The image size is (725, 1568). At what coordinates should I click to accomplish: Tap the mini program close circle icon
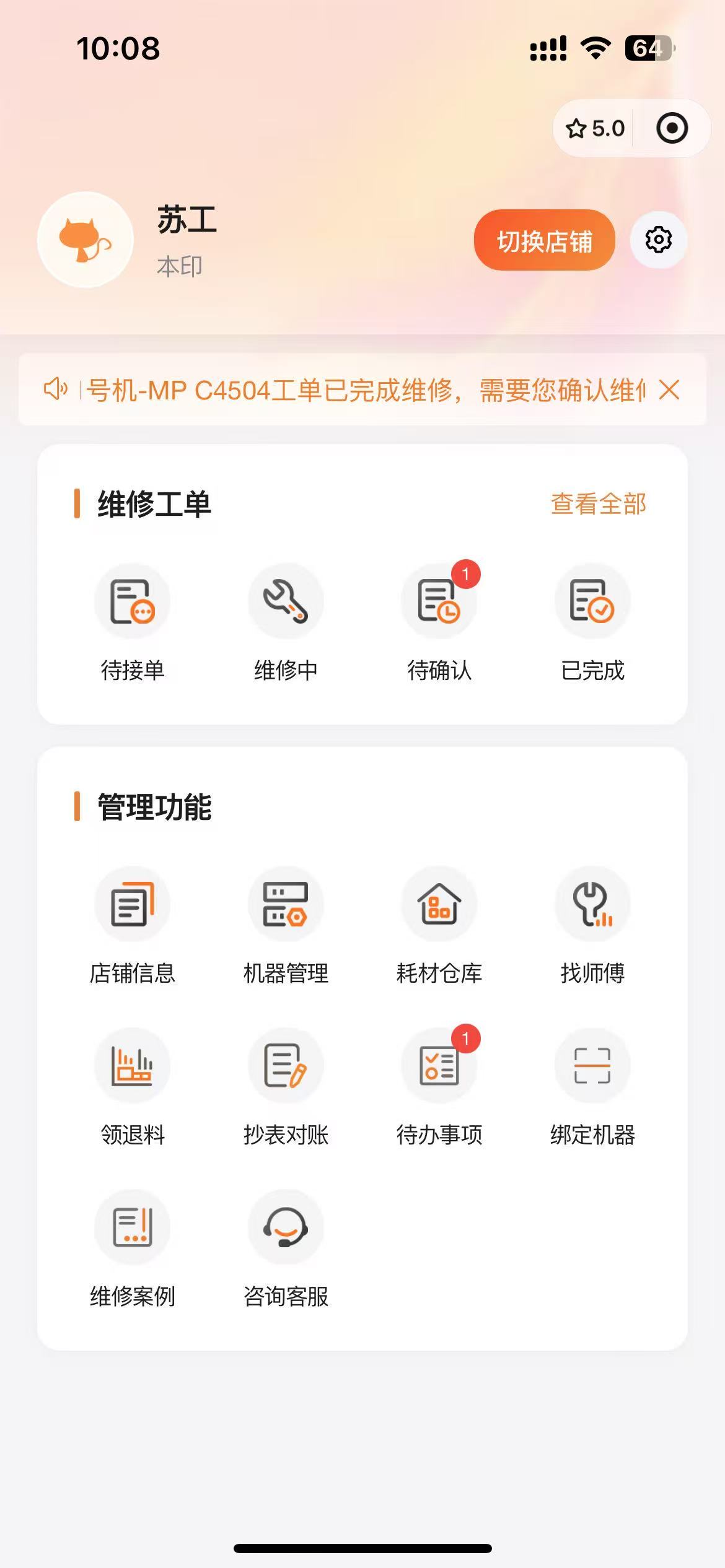[672, 129]
